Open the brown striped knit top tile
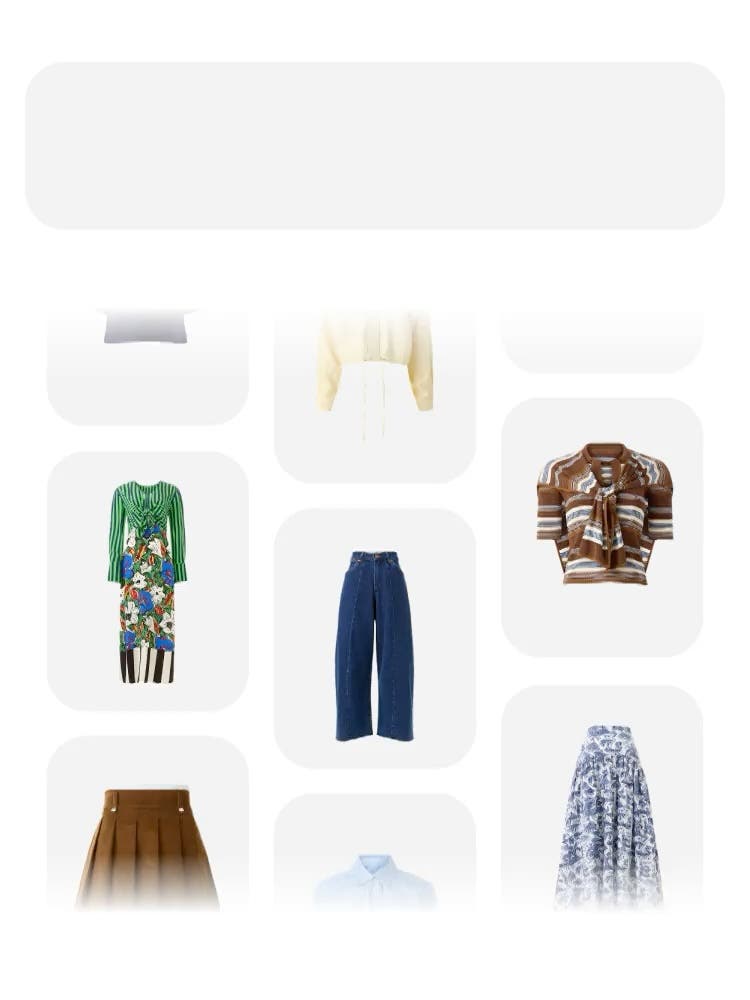750x1000 pixels. coord(602,516)
